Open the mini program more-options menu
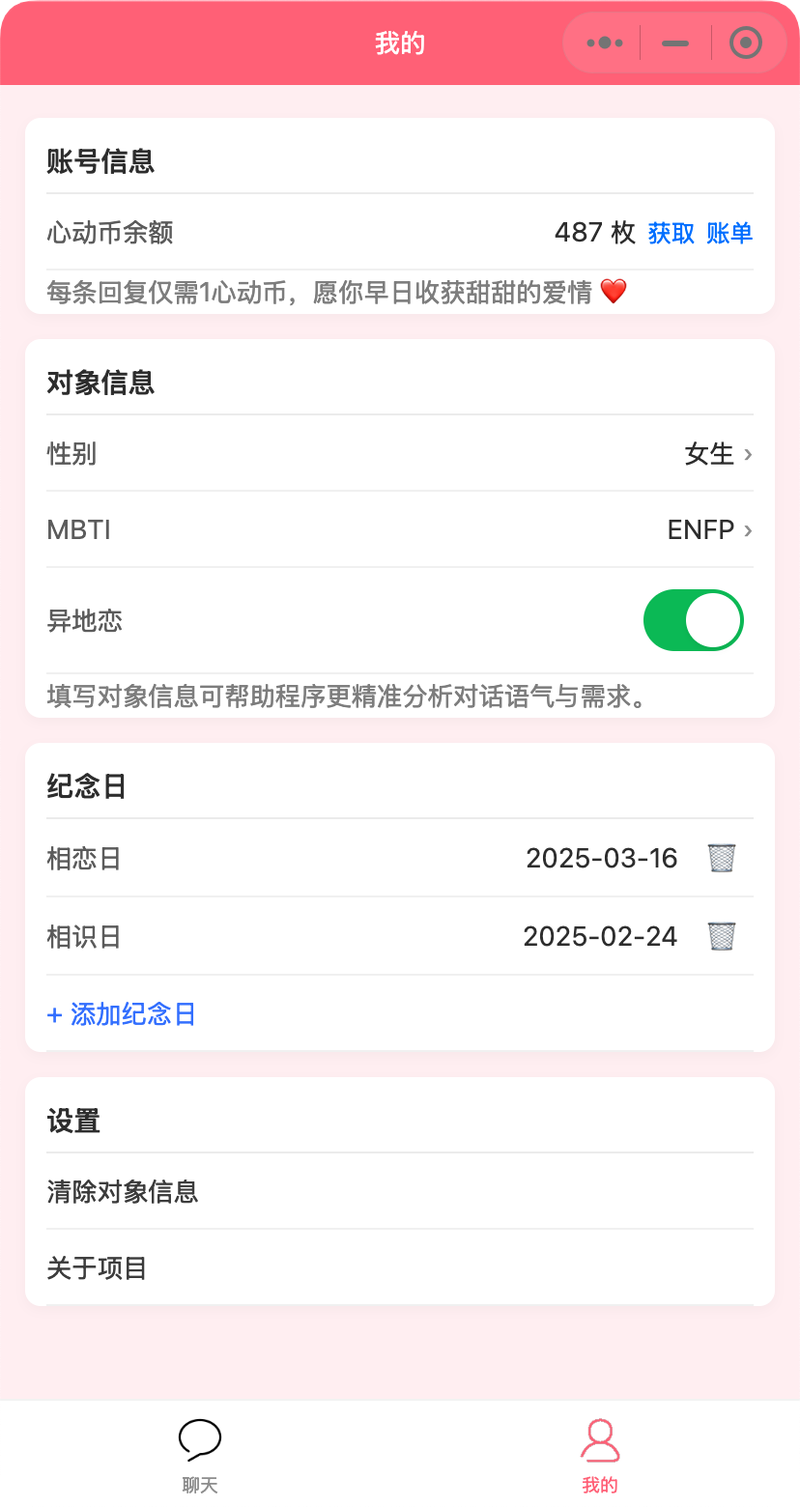Viewport: 800px width, 1507px height. [605, 43]
